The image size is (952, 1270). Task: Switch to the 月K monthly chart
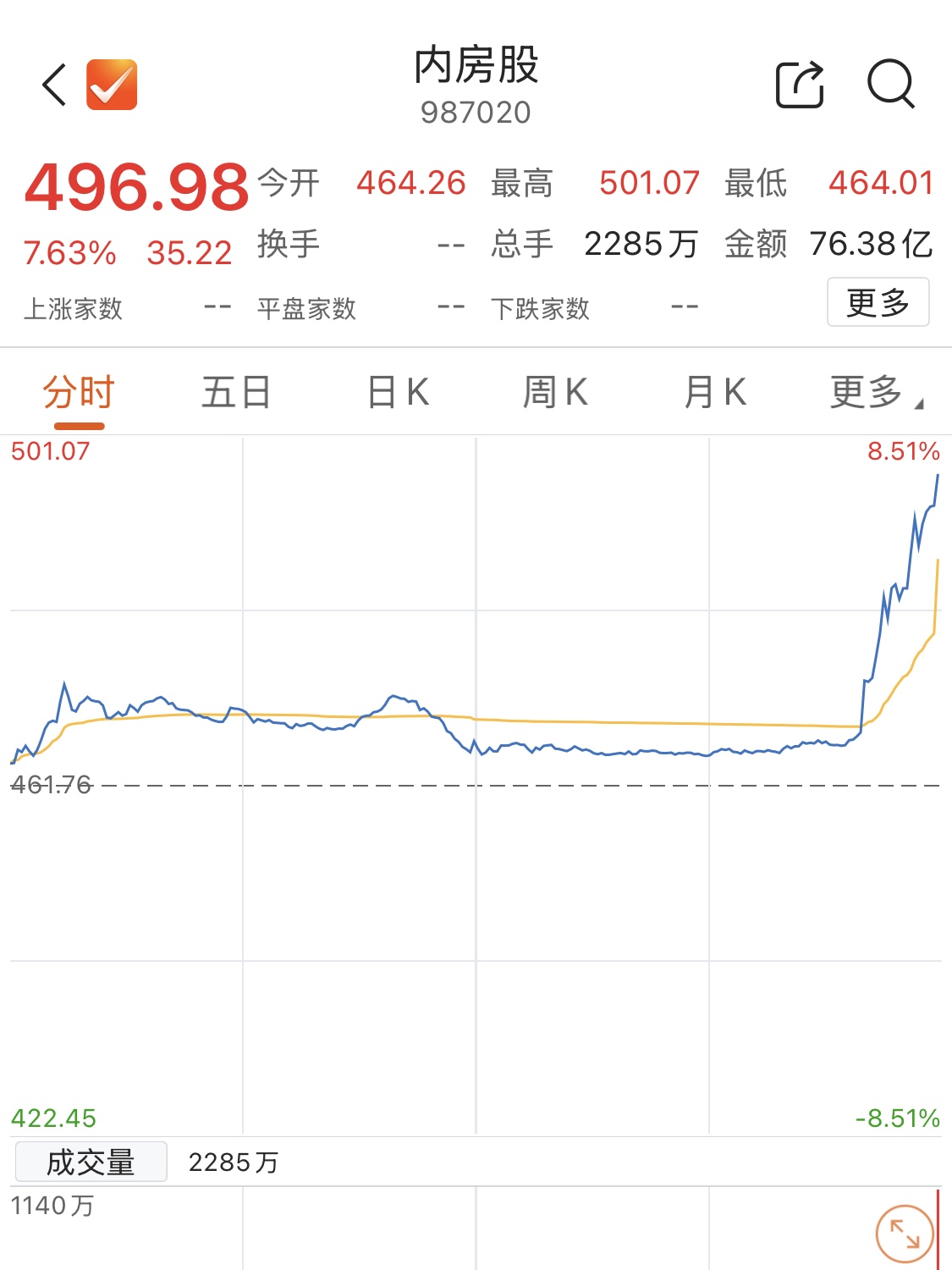click(715, 391)
